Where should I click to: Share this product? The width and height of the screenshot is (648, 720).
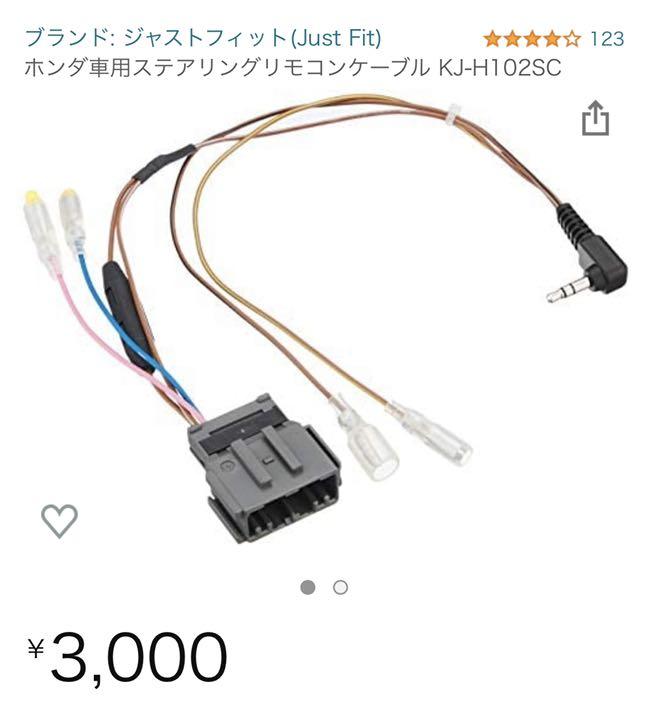coord(595,118)
